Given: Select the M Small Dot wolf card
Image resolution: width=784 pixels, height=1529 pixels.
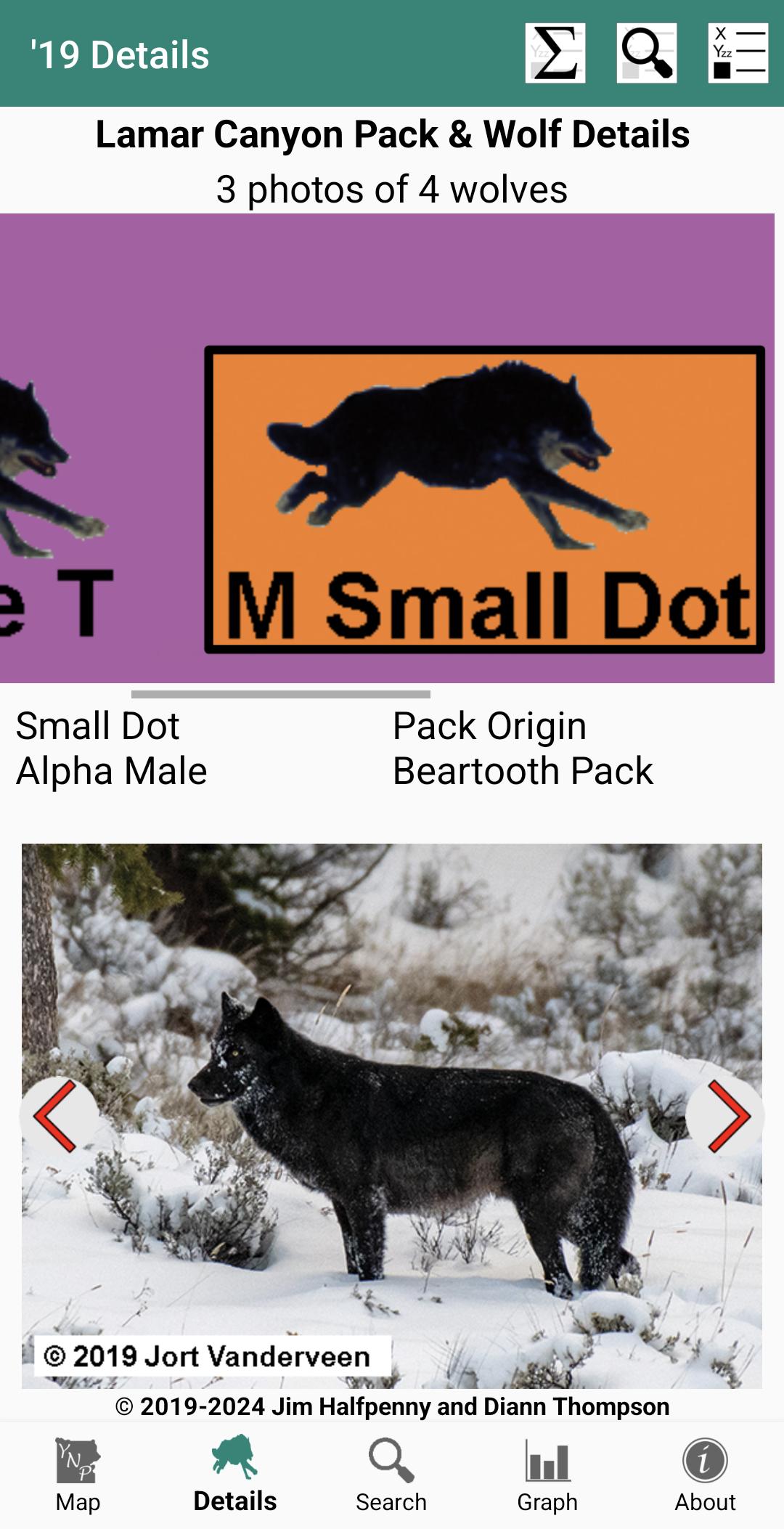Looking at the screenshot, I should 485,500.
